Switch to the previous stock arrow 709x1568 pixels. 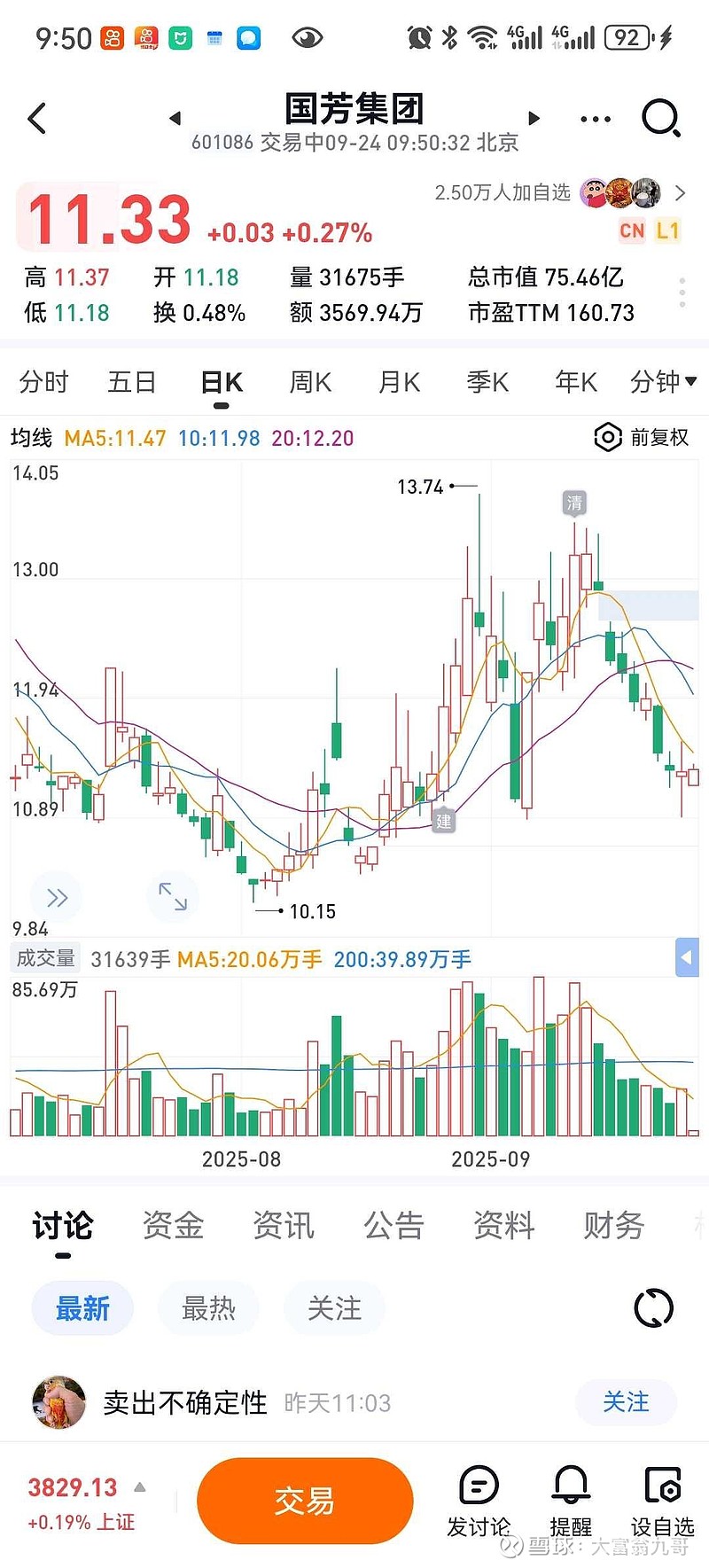click(175, 118)
